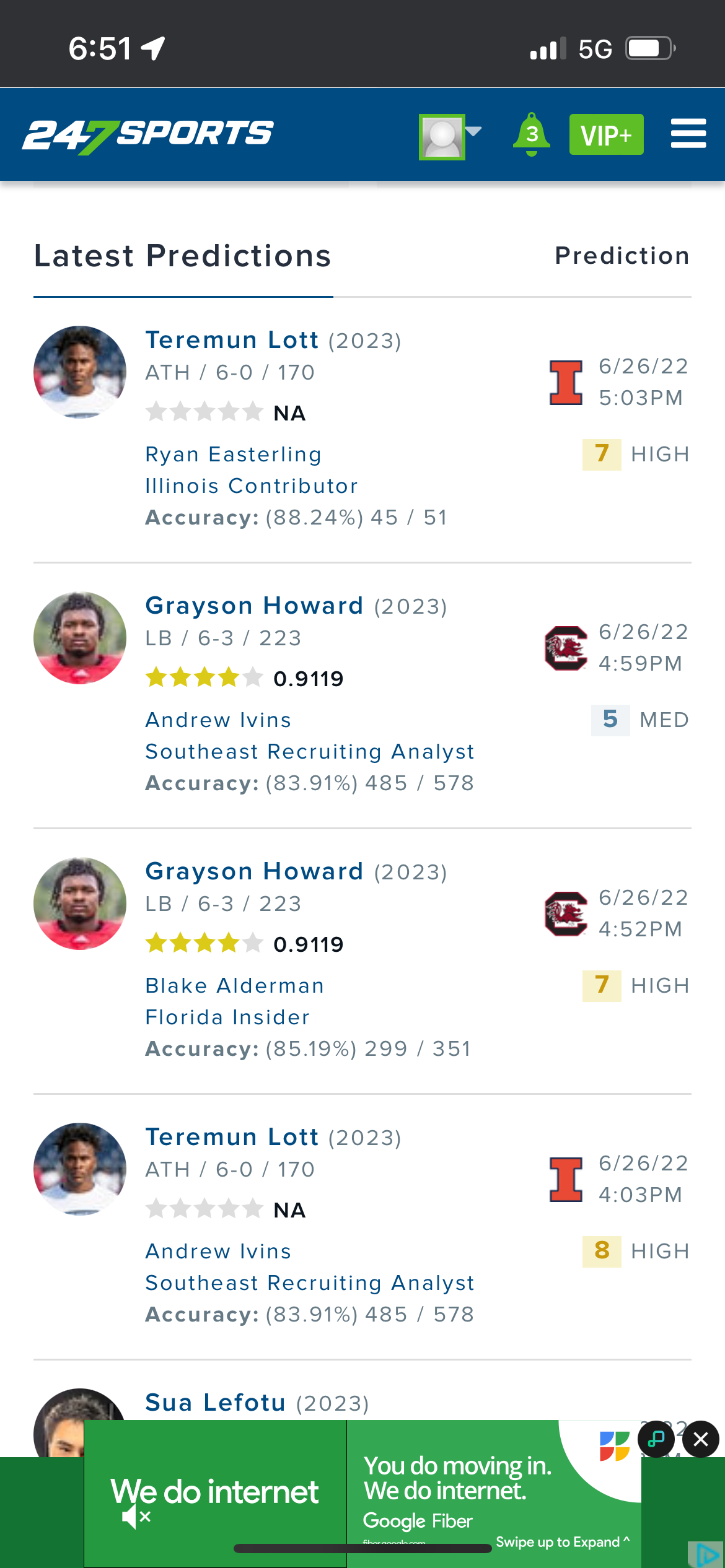Open the 247Sports home logo

148,135
